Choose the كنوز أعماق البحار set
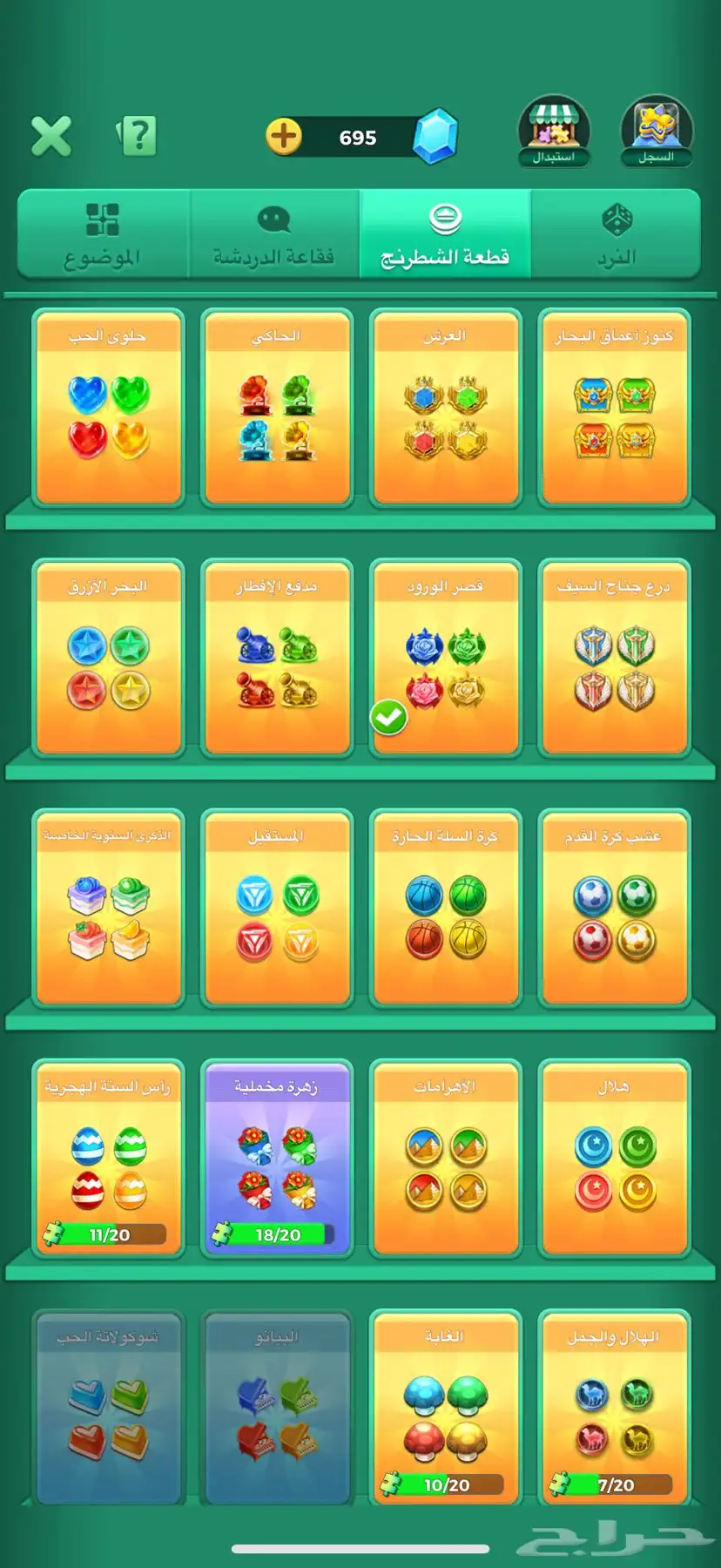The width and height of the screenshot is (721, 1568). tap(615, 408)
